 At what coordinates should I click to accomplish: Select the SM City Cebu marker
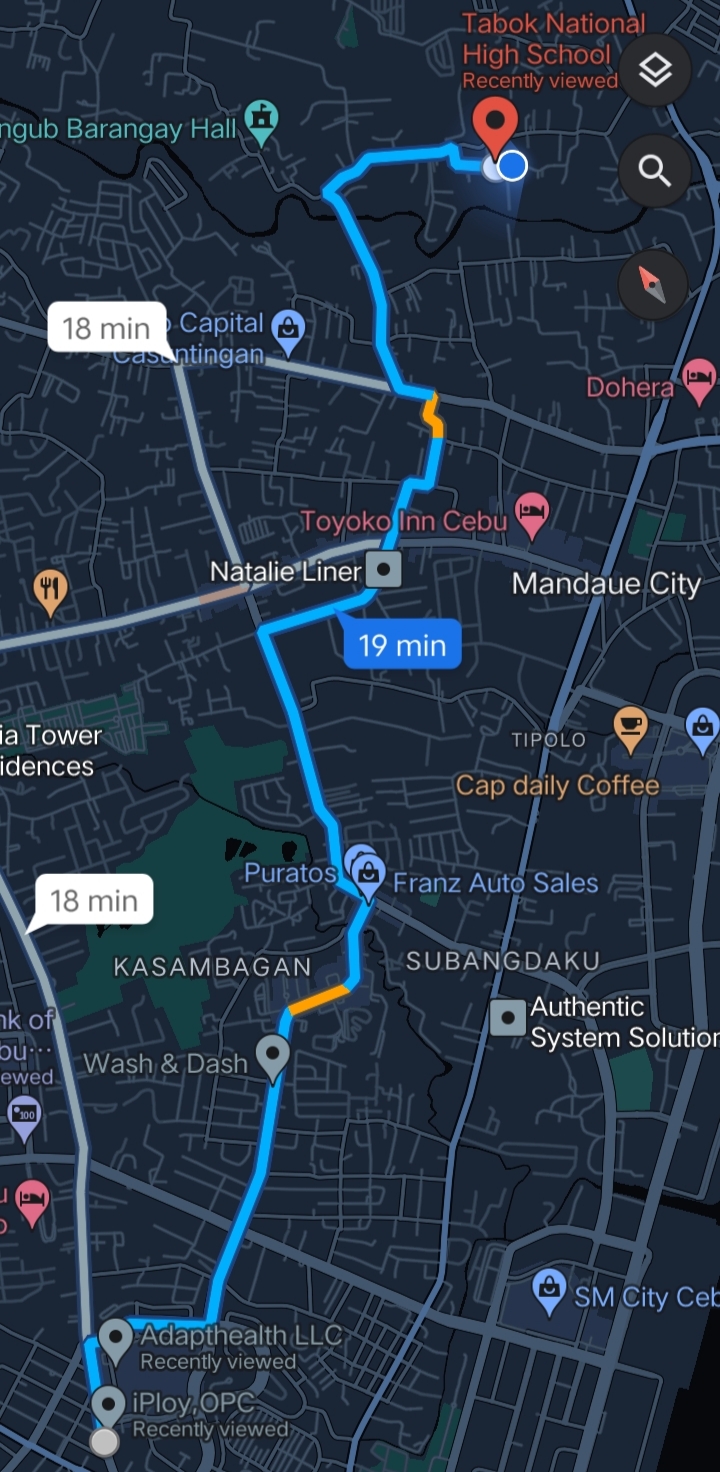coord(549,1295)
